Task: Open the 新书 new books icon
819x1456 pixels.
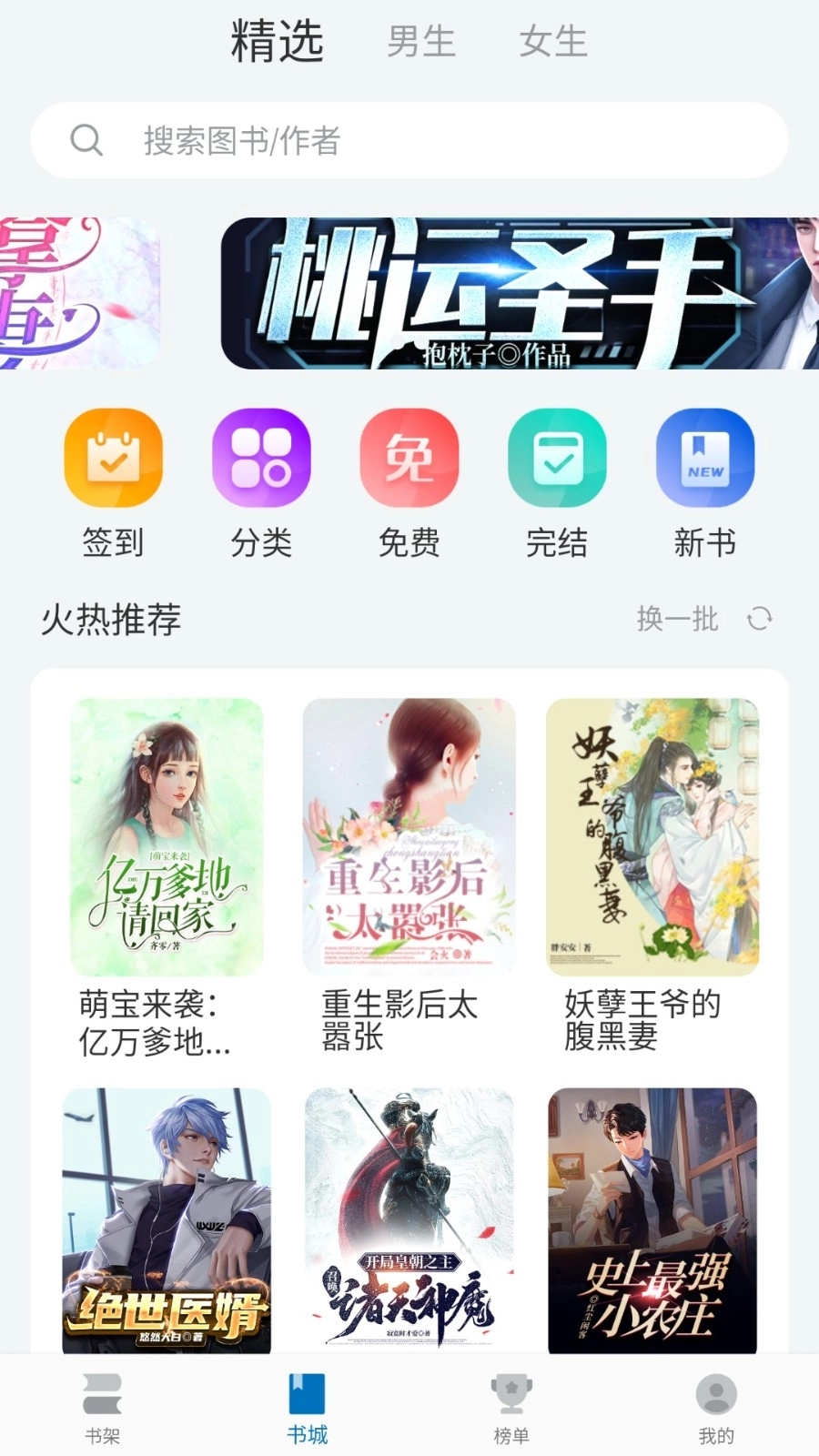Action: pyautogui.click(x=706, y=457)
